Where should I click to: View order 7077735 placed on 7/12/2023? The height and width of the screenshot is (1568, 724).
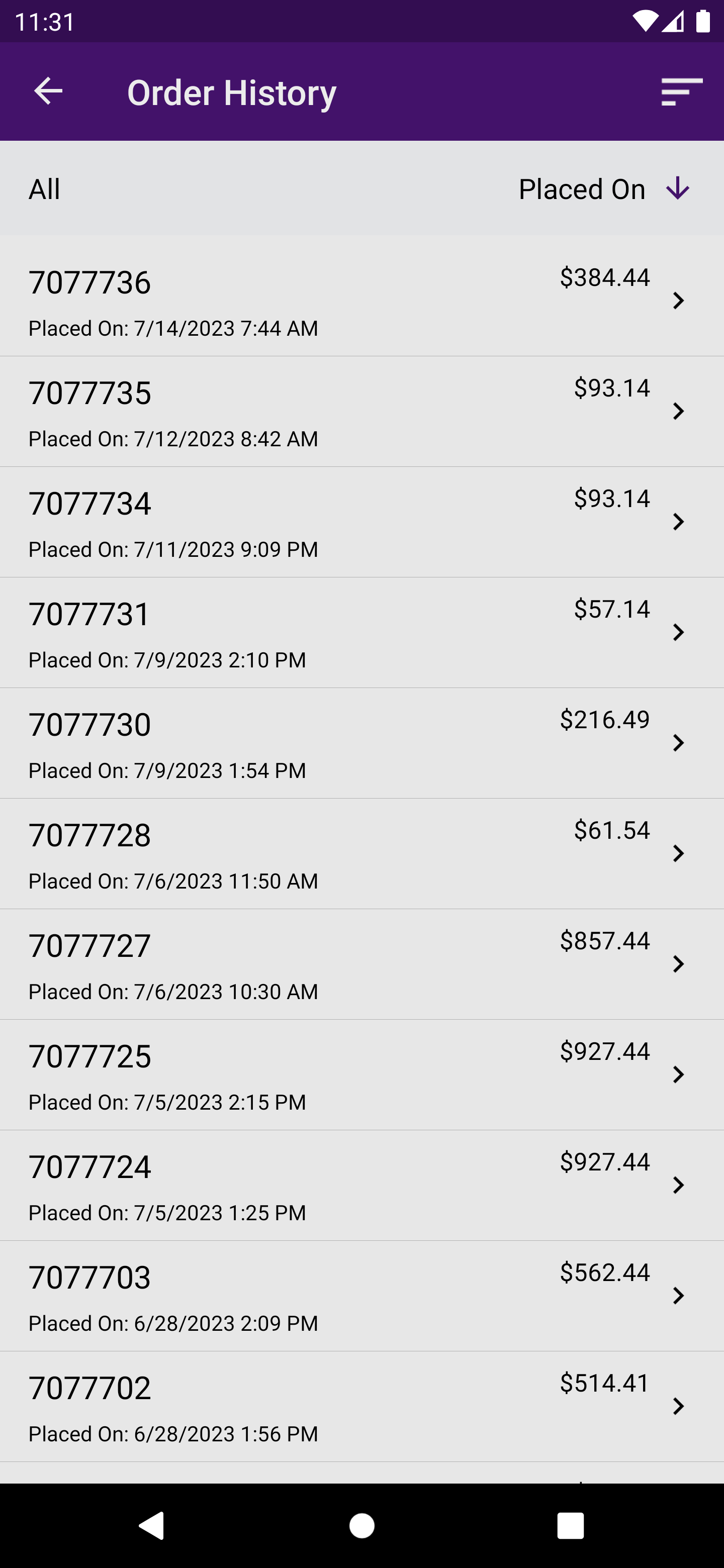pyautogui.click(x=361, y=412)
